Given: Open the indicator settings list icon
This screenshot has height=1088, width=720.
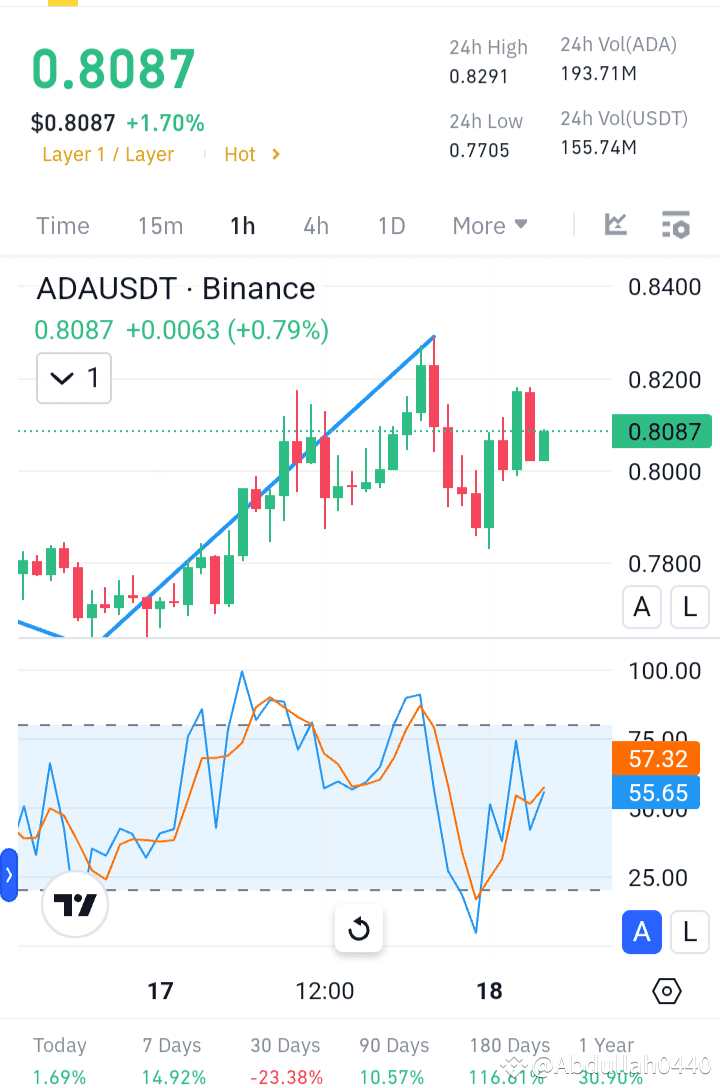Looking at the screenshot, I should 676,225.
